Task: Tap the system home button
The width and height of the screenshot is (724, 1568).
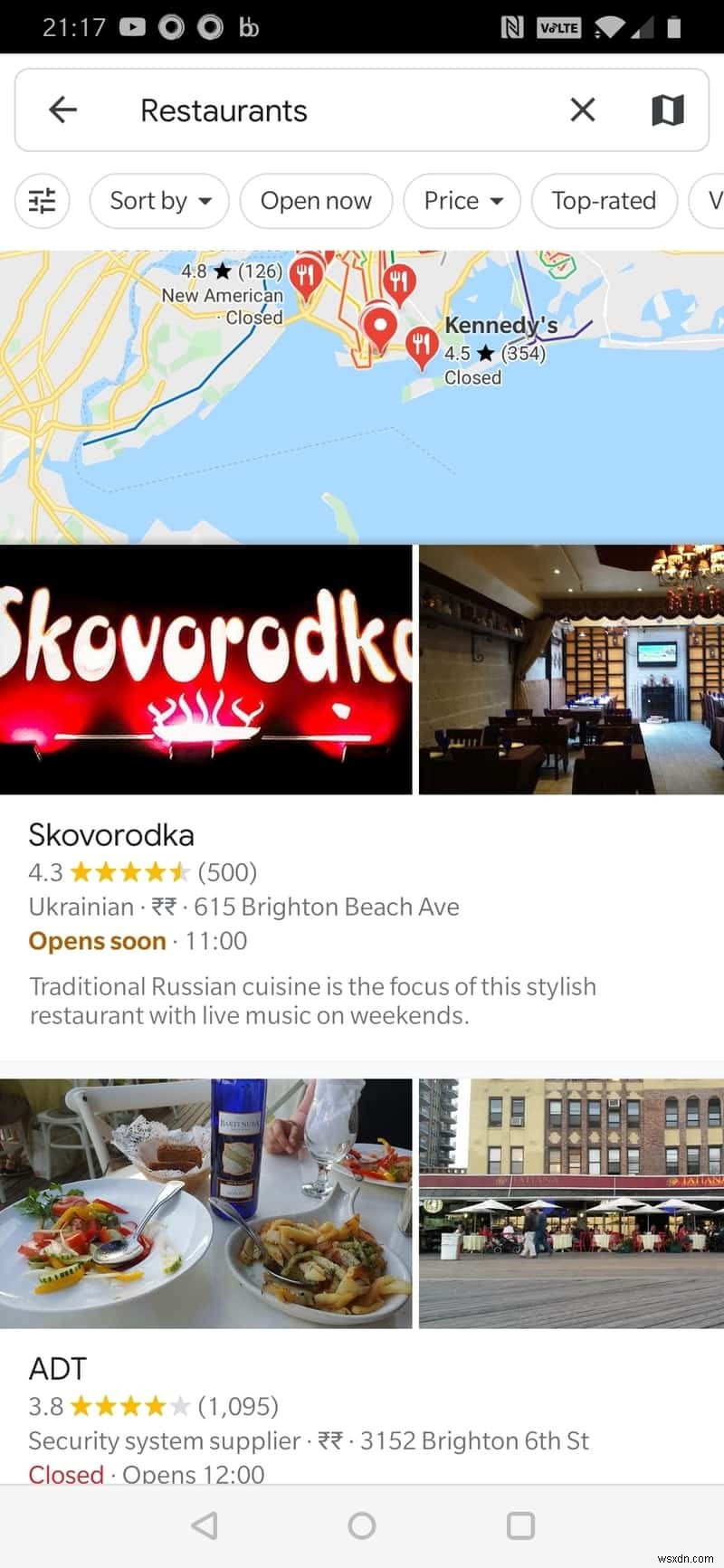Action: tap(362, 1525)
